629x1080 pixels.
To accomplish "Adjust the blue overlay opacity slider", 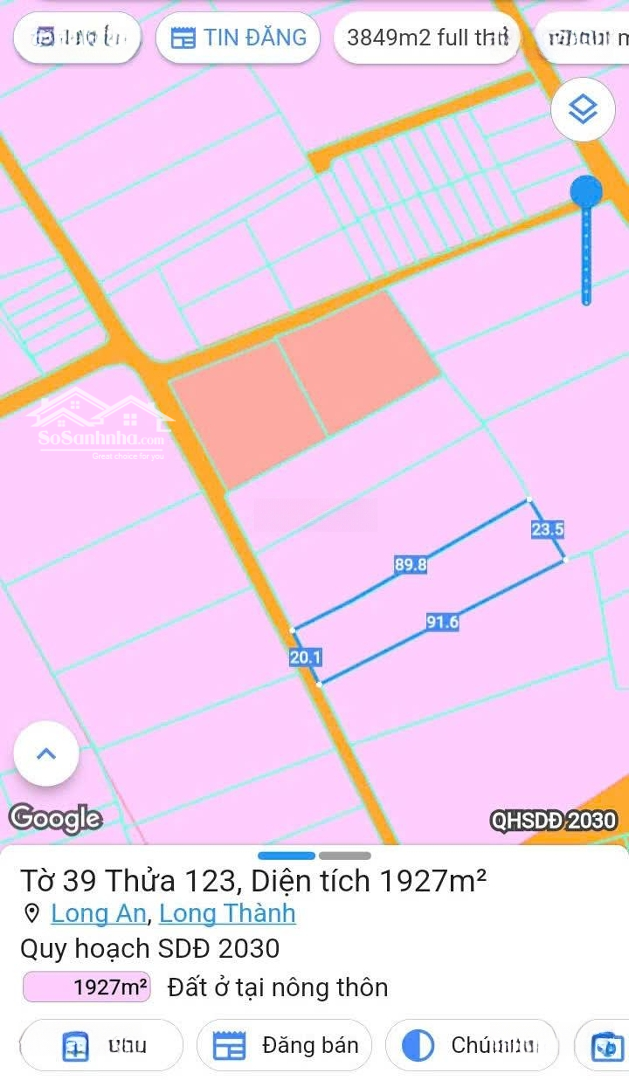I will pos(586,191).
